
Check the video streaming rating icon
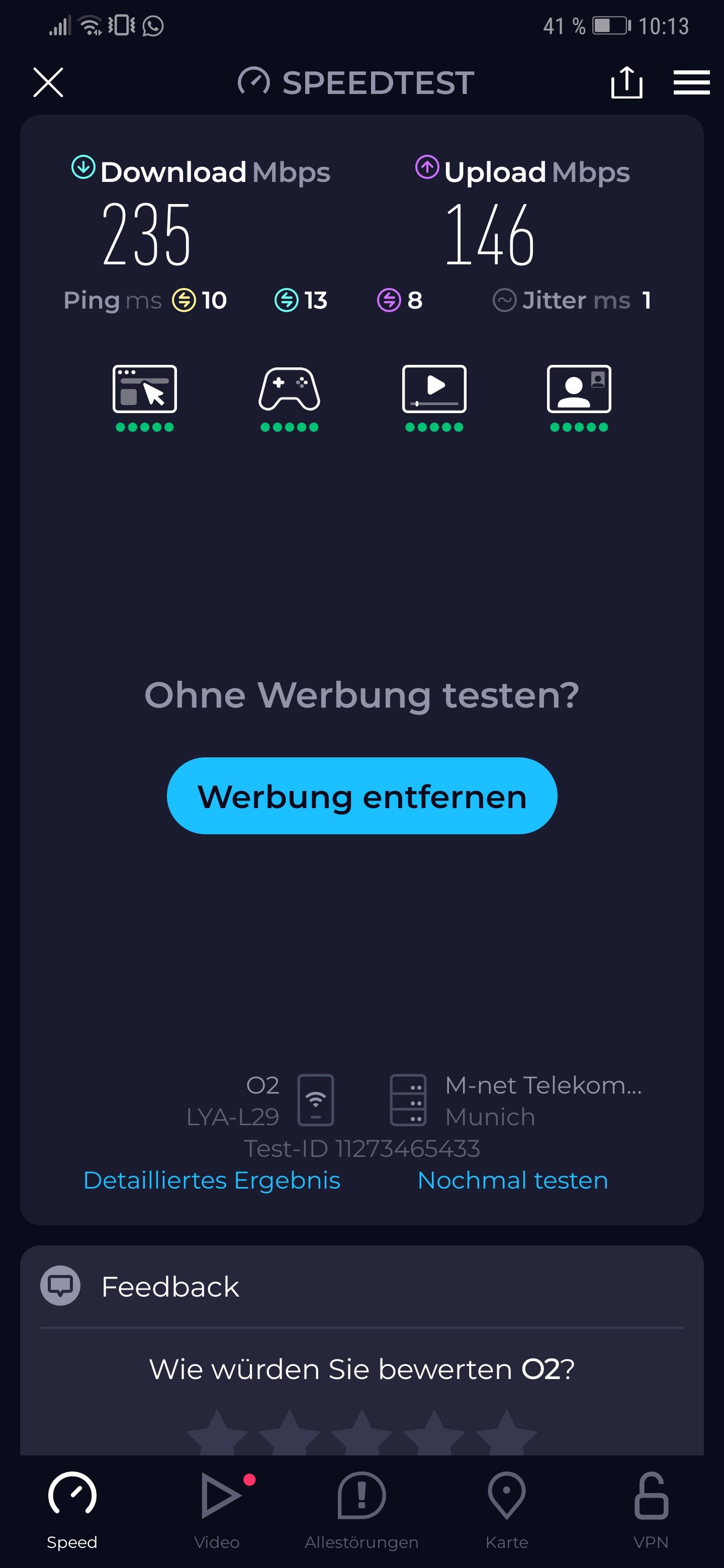(434, 390)
